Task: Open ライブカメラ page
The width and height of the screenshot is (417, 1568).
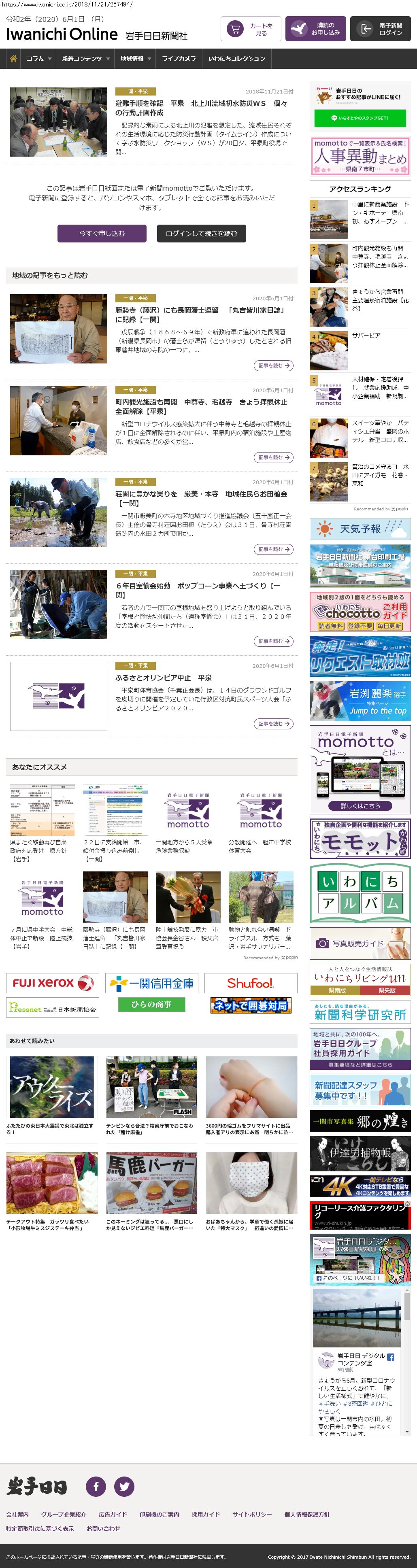Action: [179, 59]
